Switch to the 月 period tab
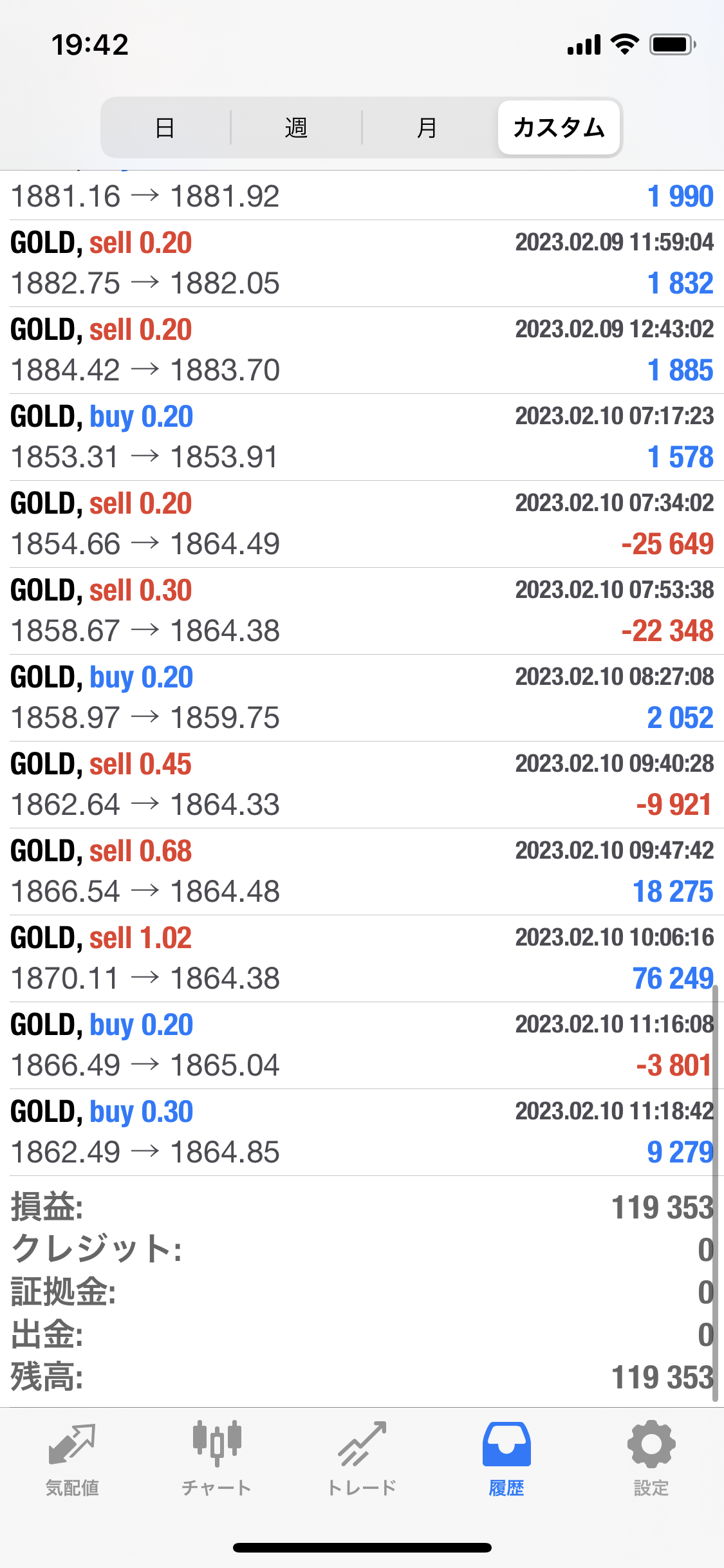 point(427,127)
